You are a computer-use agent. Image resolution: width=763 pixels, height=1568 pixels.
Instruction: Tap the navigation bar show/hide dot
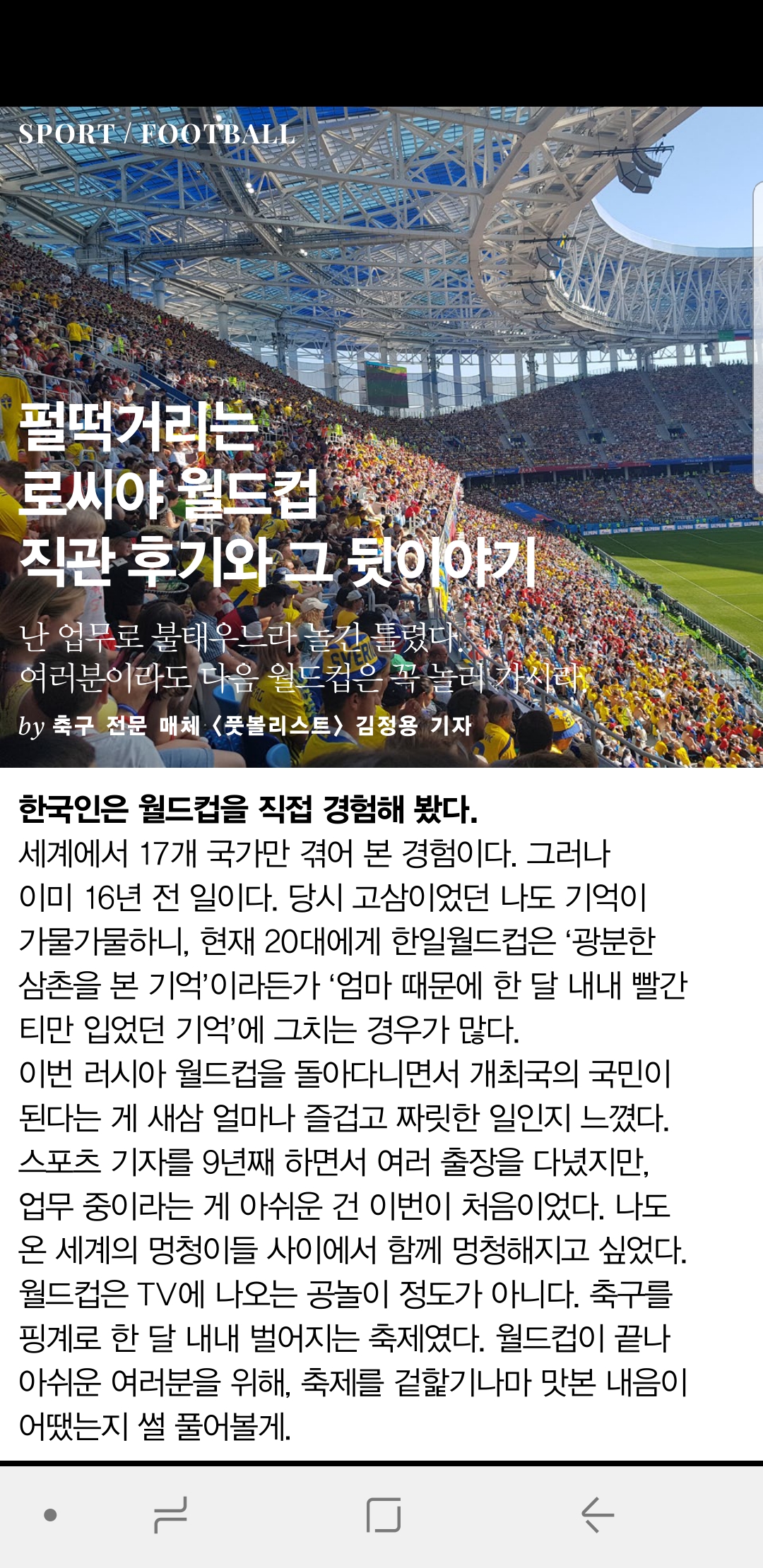(50, 1515)
